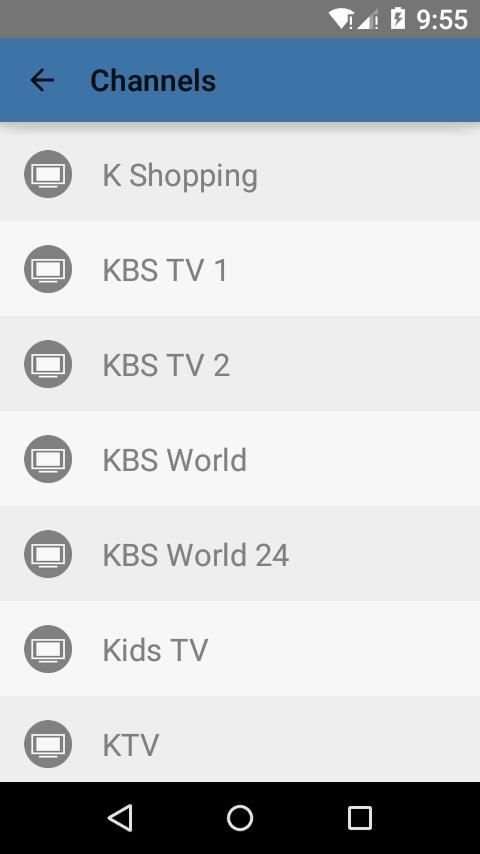Choose the KBS World channel
The image size is (480, 854).
240,459
